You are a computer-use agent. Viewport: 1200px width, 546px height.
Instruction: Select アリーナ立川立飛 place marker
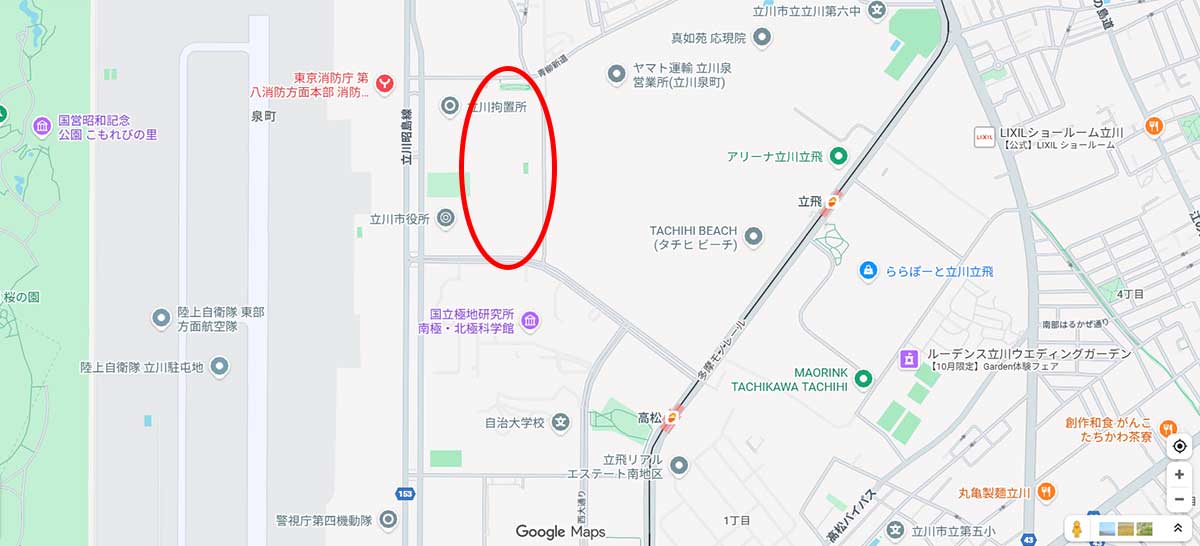pos(839,156)
